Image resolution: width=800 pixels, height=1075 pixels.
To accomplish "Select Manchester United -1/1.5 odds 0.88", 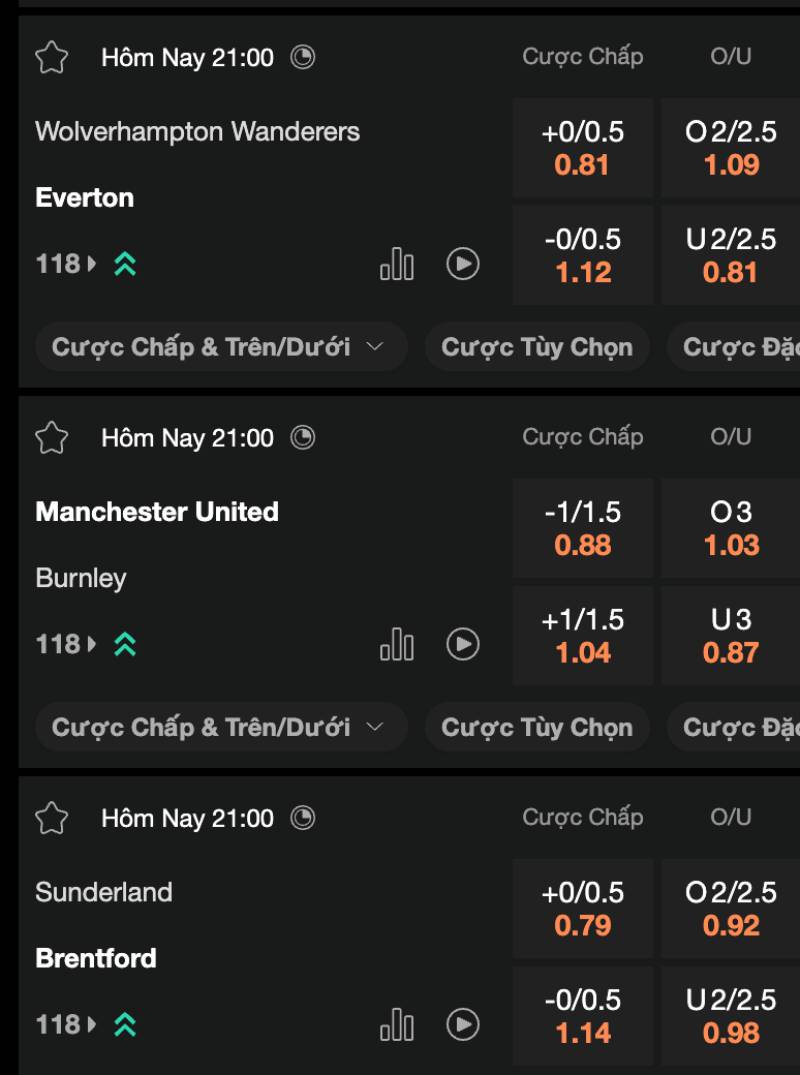I will [x=582, y=528].
